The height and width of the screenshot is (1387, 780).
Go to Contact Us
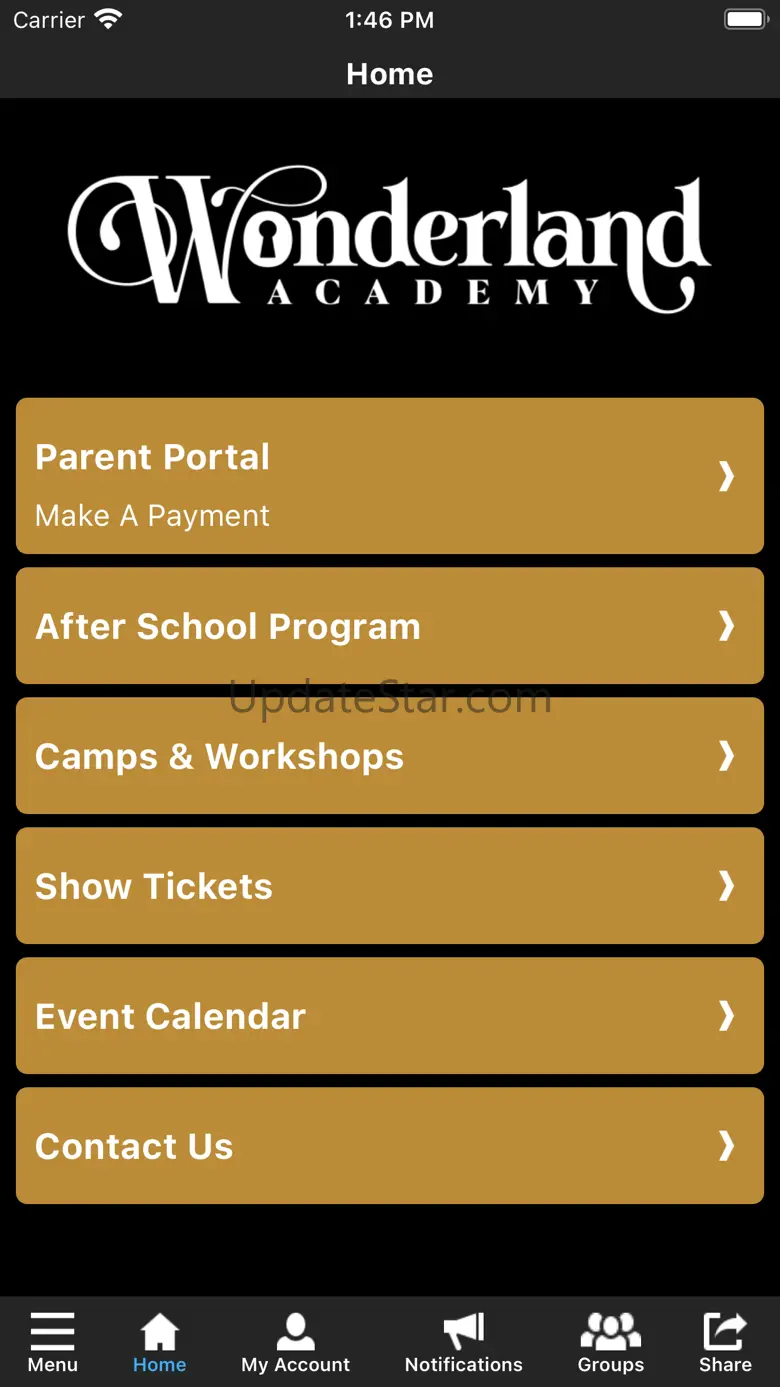(x=390, y=1146)
